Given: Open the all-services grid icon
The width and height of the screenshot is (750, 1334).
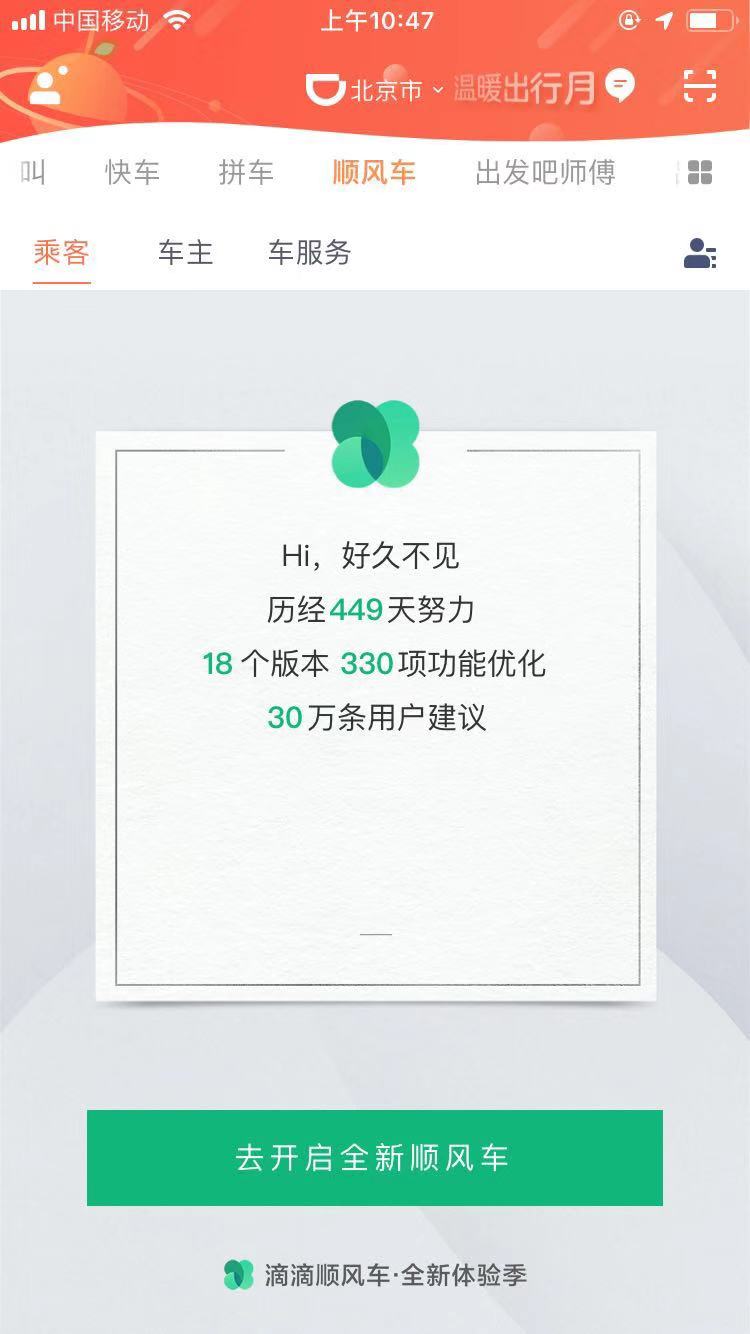Looking at the screenshot, I should click(x=700, y=173).
